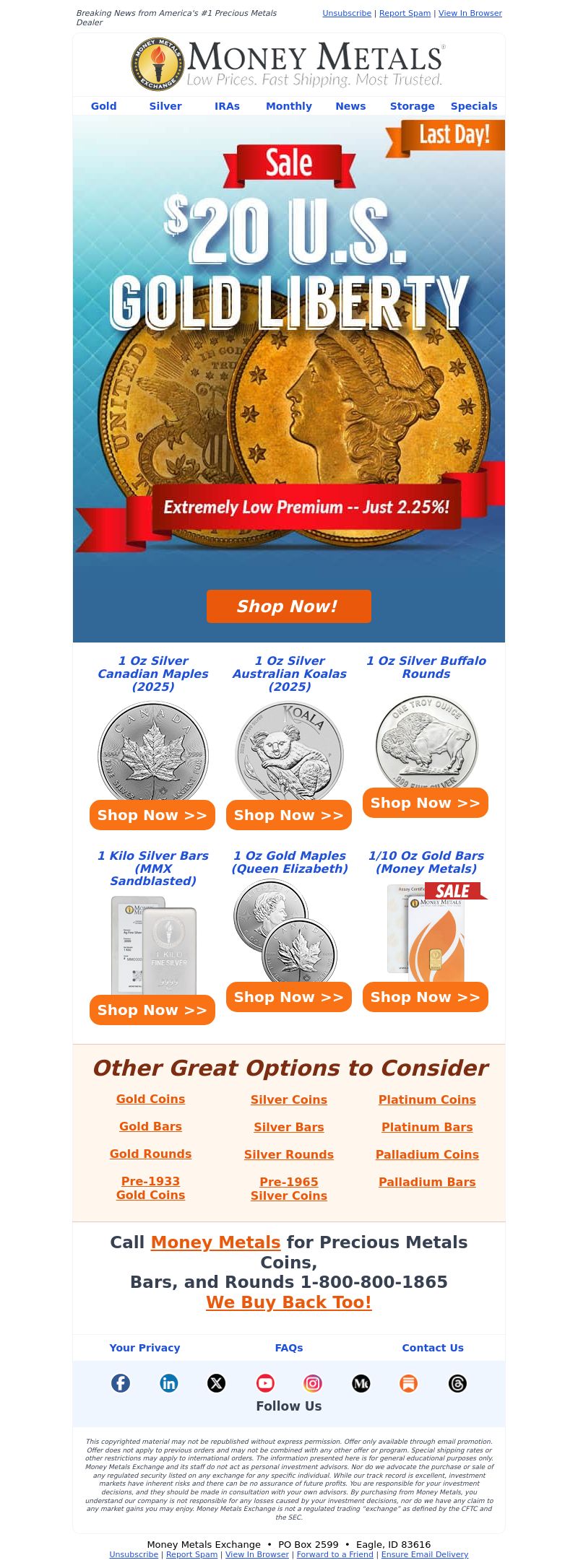Open the YouTube social icon

pos(265,1383)
